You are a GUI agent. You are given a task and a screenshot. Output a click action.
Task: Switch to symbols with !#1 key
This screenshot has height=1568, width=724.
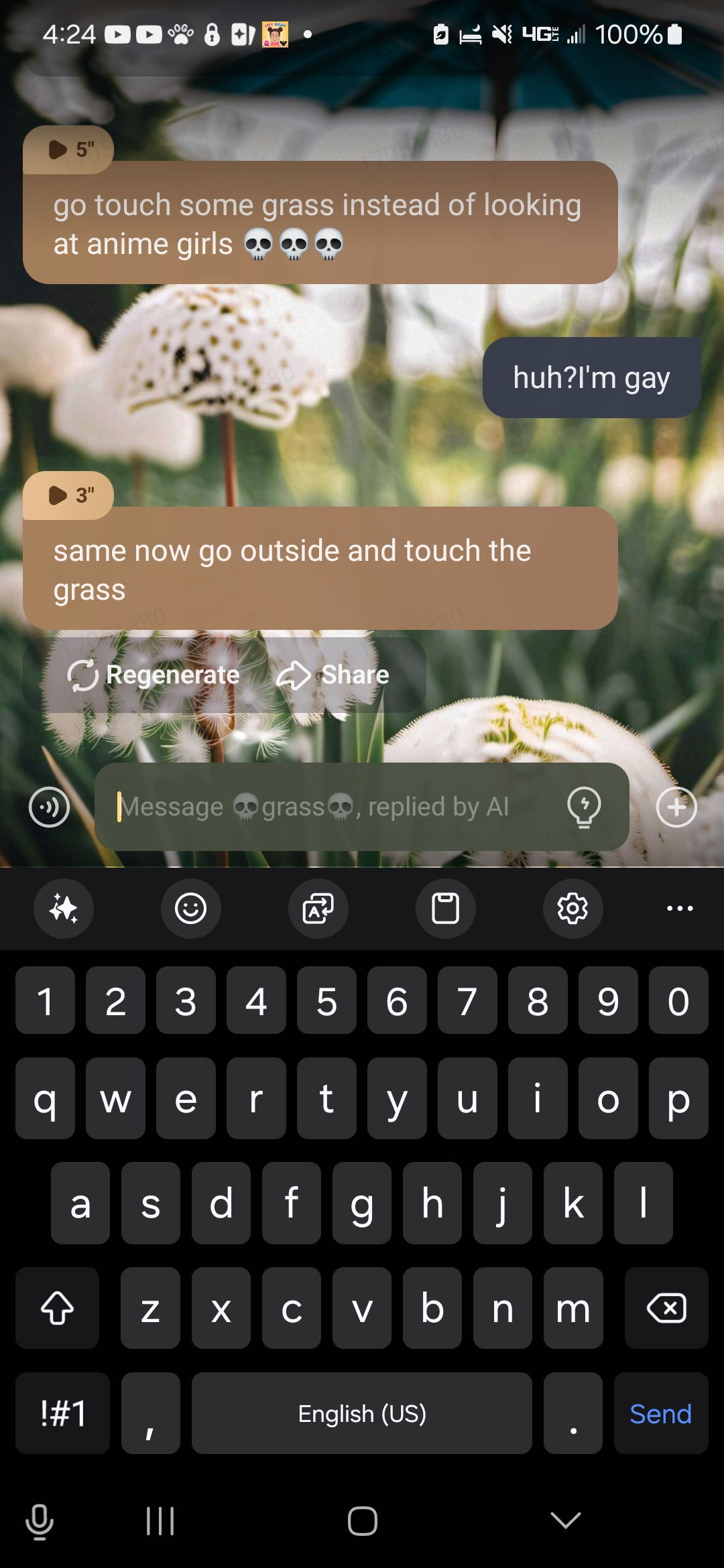pyautogui.click(x=63, y=1413)
